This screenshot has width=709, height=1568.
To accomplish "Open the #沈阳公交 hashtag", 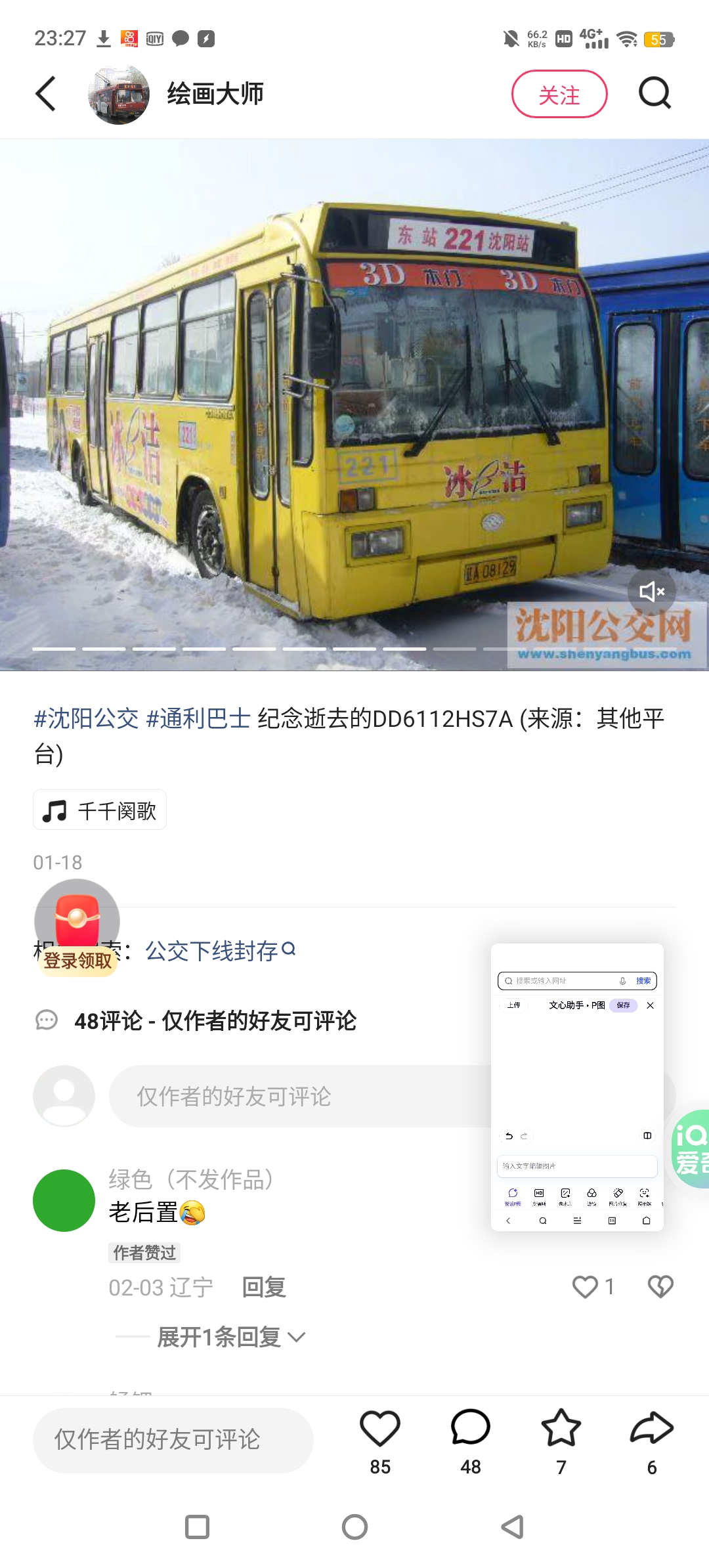I will point(86,719).
